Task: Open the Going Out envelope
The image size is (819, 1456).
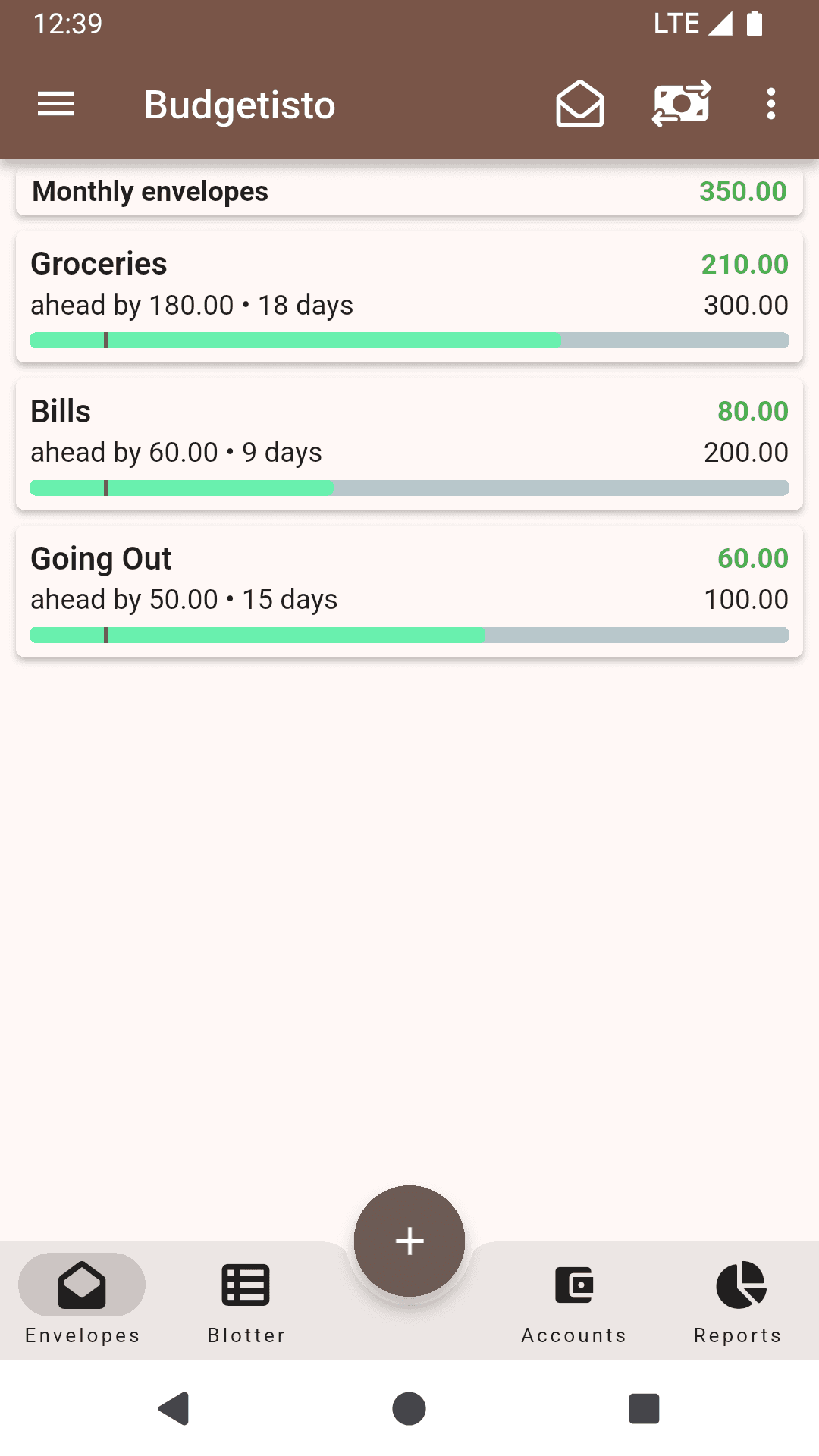Action: pos(409,589)
